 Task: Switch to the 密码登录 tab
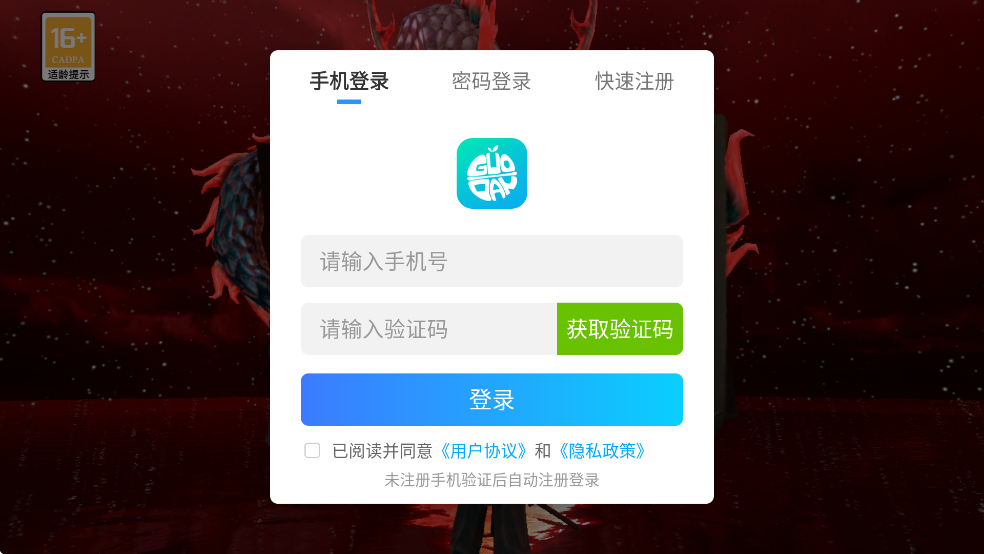tap(491, 82)
